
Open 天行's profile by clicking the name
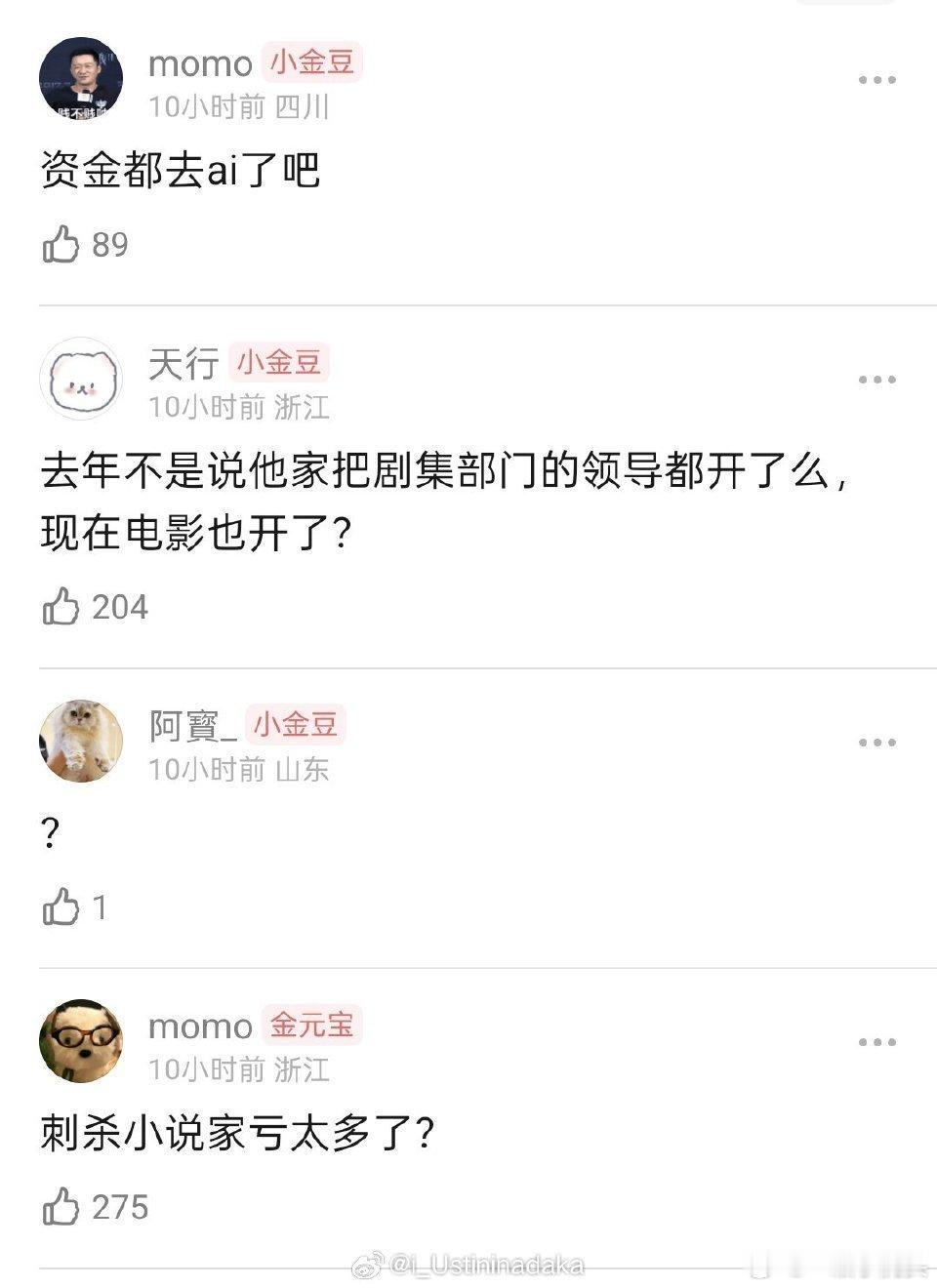coord(185,363)
